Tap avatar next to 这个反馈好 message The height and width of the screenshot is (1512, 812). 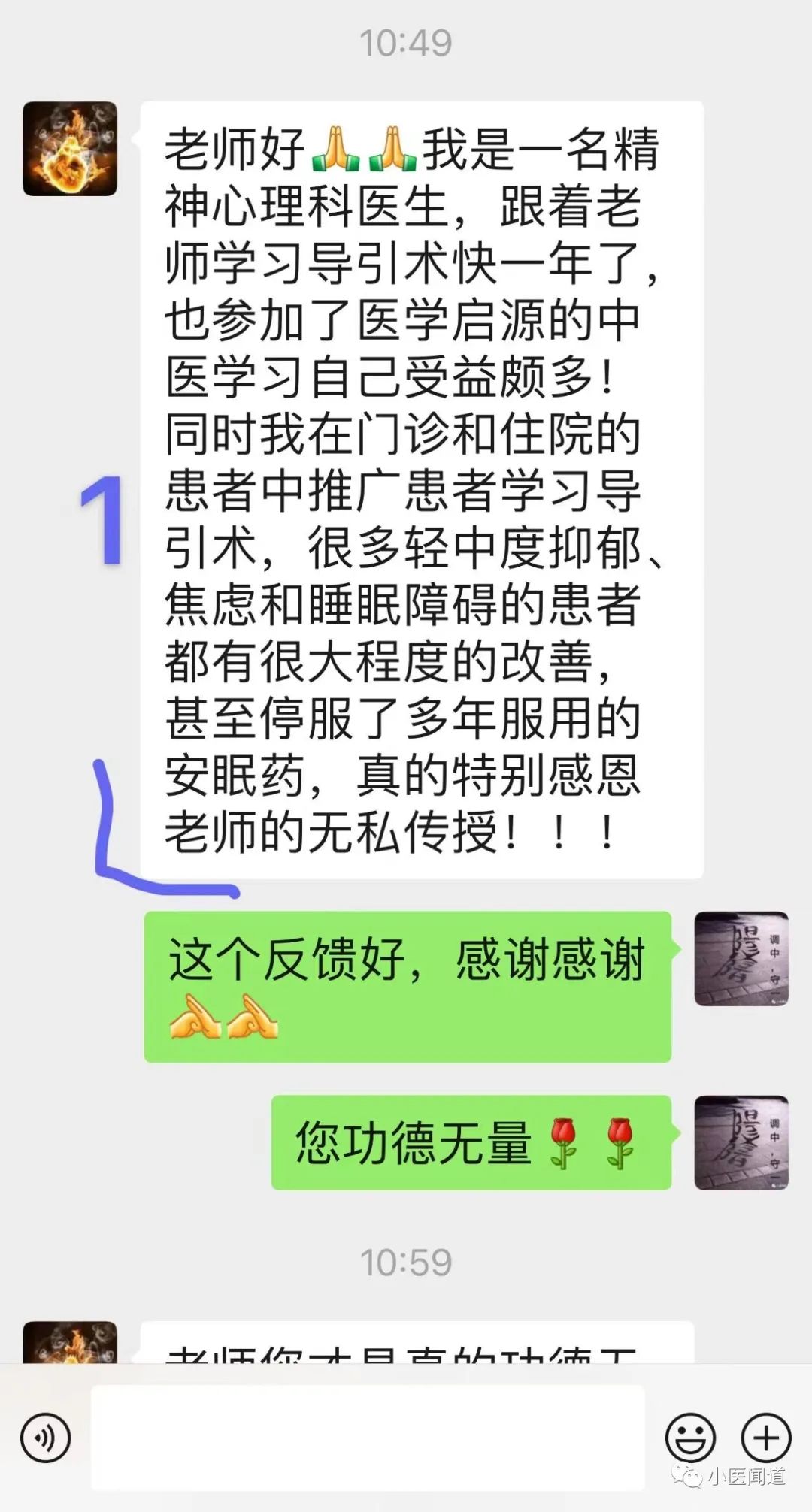coord(741,959)
